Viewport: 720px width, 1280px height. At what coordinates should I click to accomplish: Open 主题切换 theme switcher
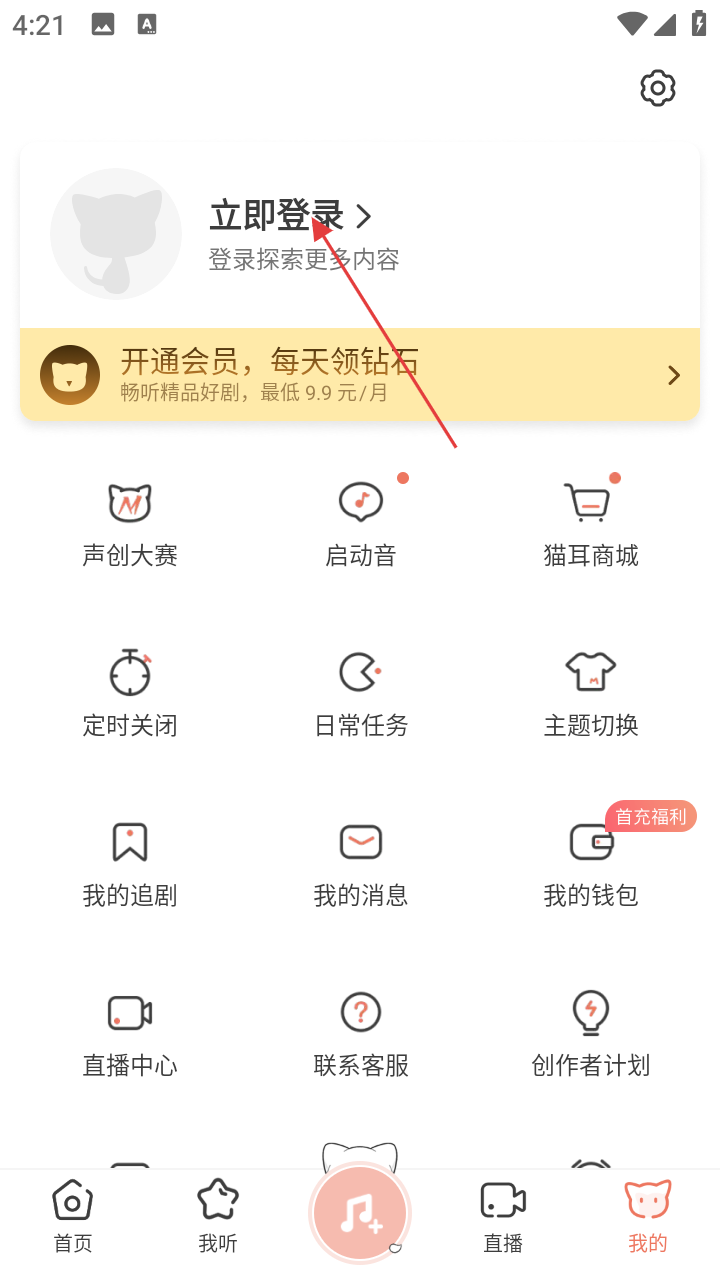[x=590, y=694]
